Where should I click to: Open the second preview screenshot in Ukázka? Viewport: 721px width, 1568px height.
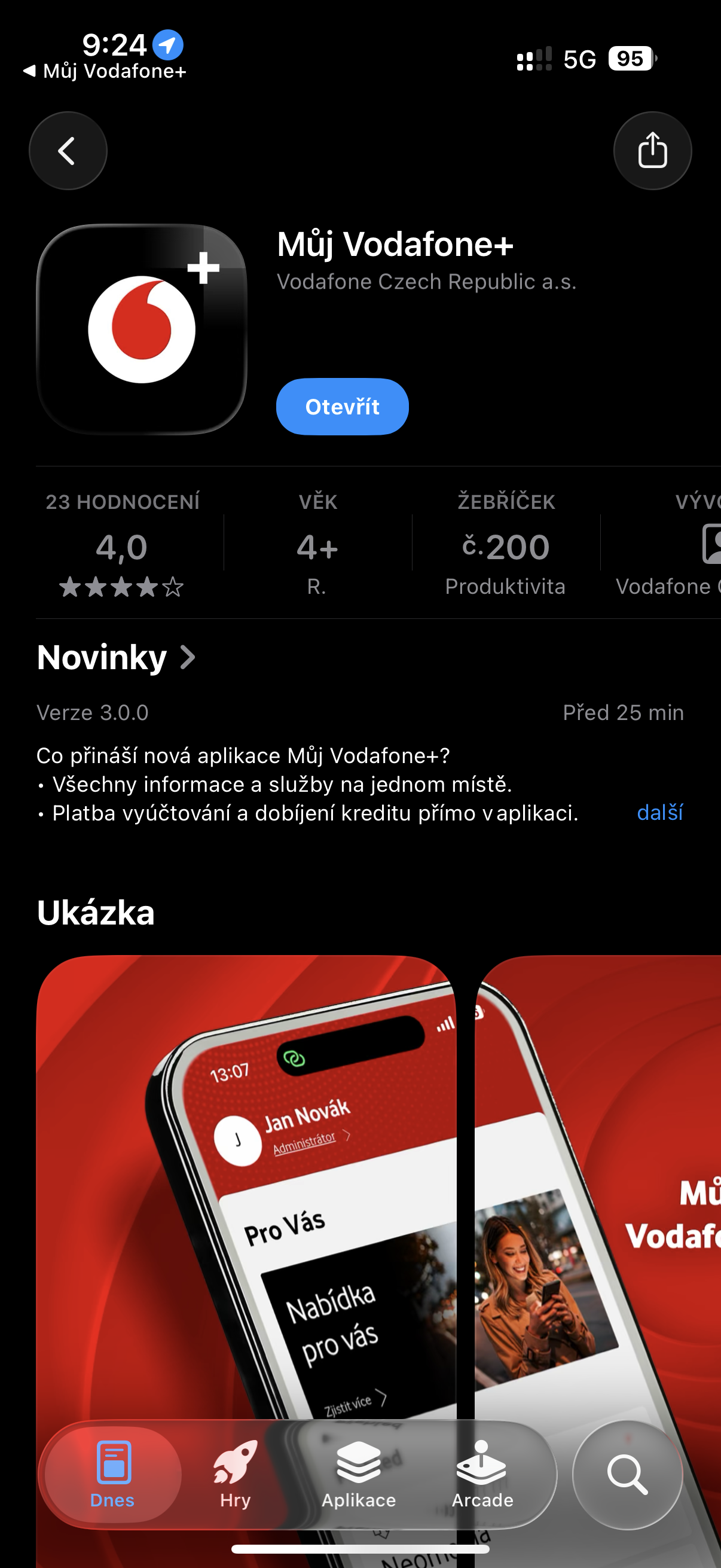(599, 1187)
